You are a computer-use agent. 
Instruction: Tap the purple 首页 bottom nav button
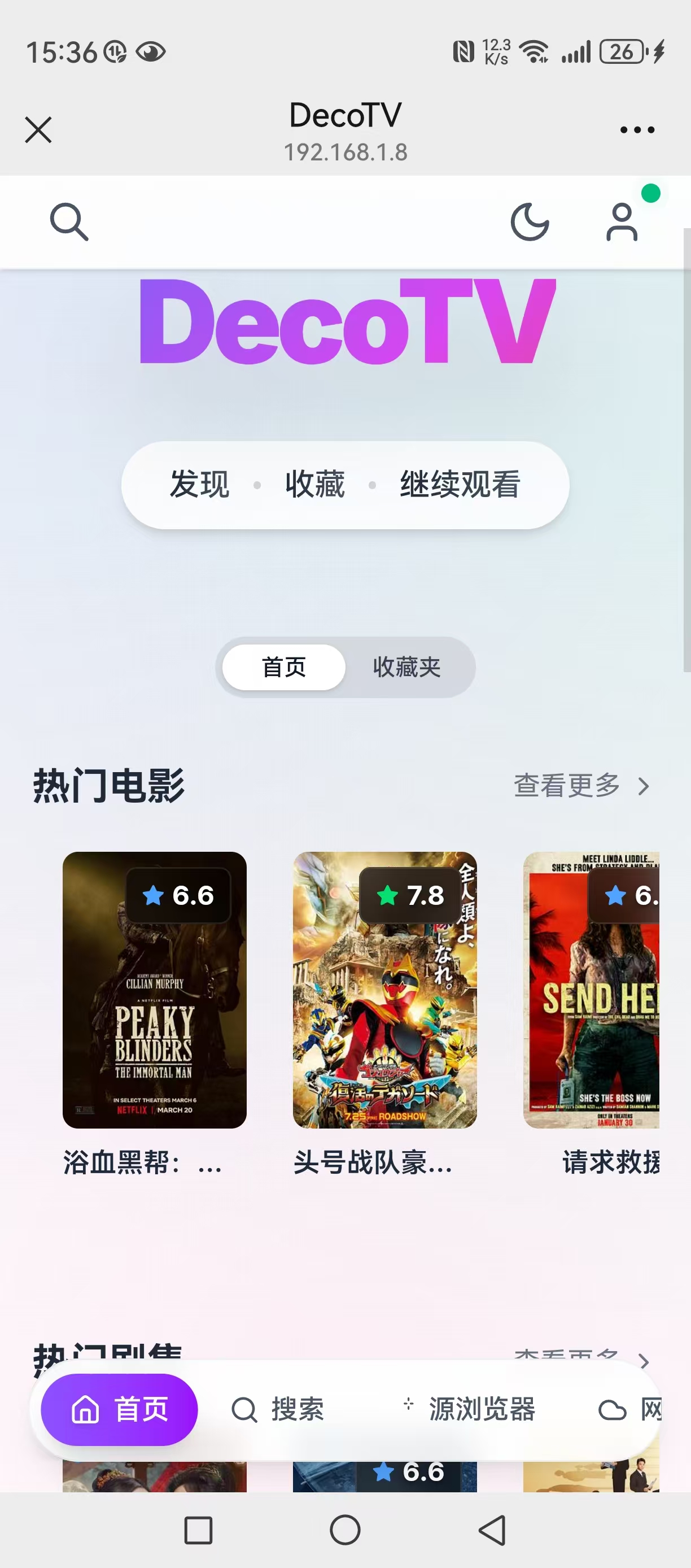tap(119, 1409)
